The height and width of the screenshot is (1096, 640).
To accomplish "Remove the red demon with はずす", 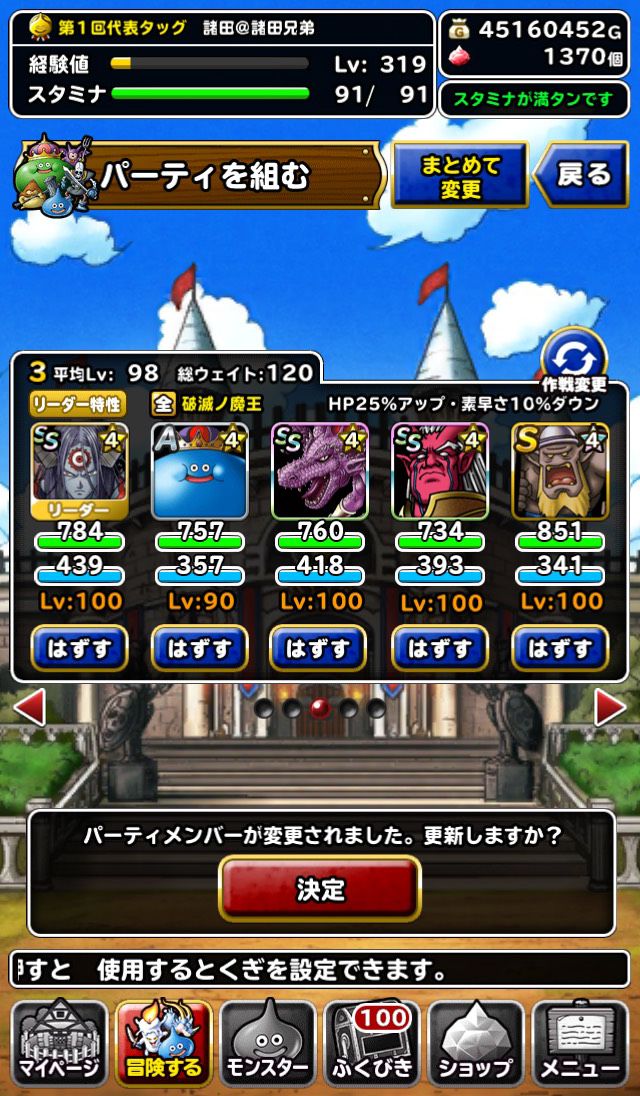I will pyautogui.click(x=439, y=648).
